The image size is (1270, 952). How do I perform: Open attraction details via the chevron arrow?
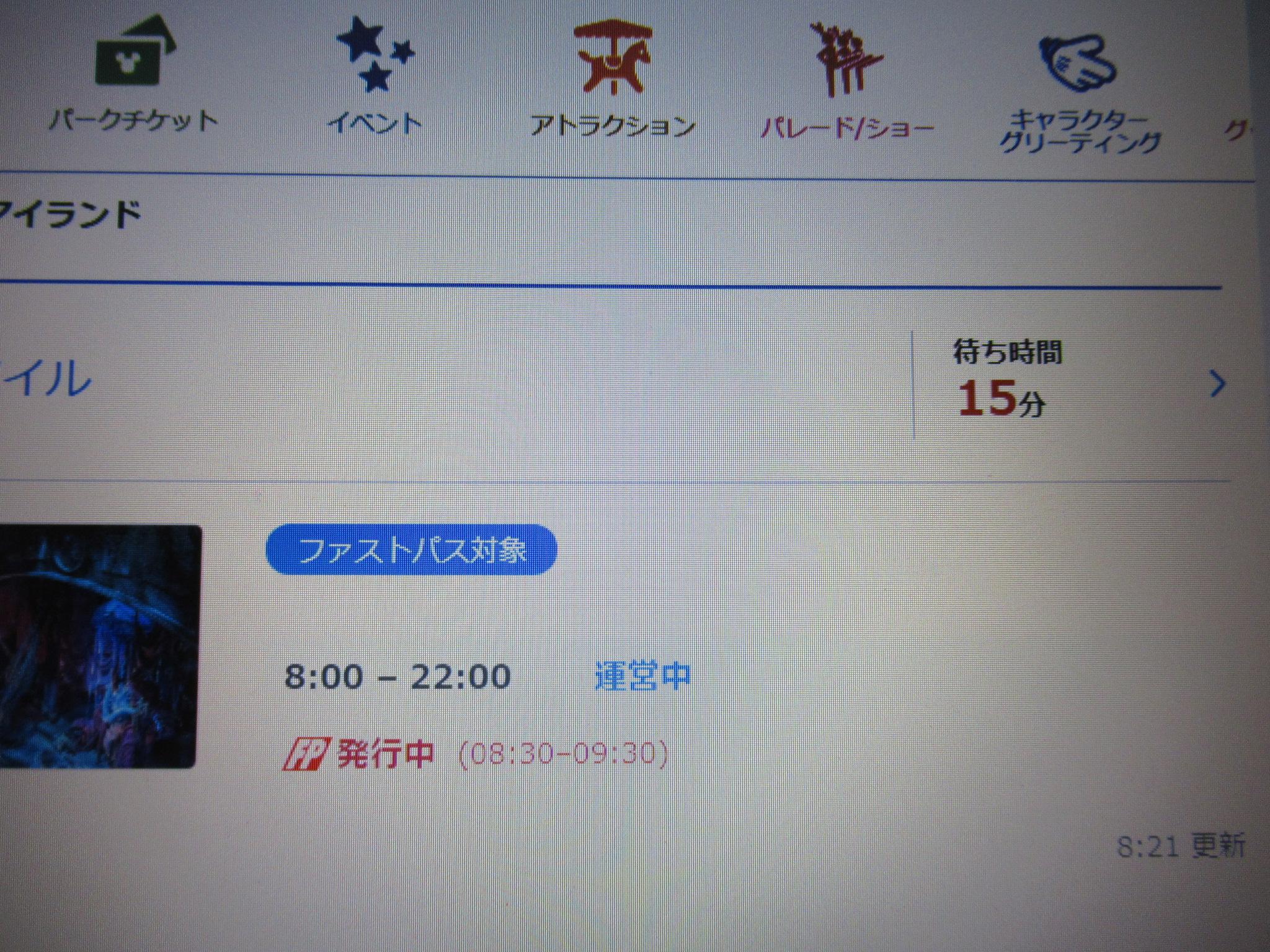coord(1218,384)
